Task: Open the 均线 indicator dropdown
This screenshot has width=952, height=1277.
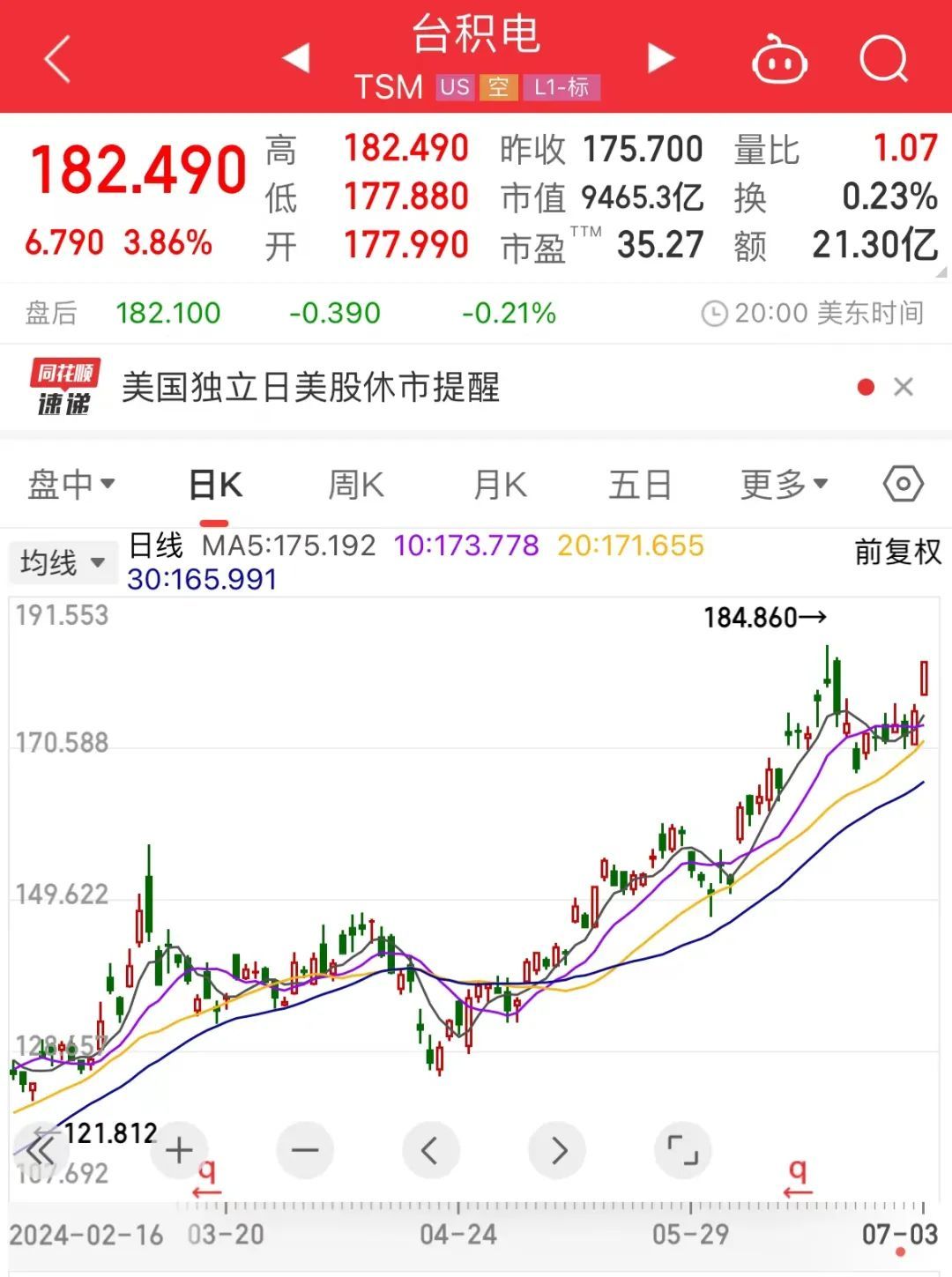Action: tap(63, 562)
